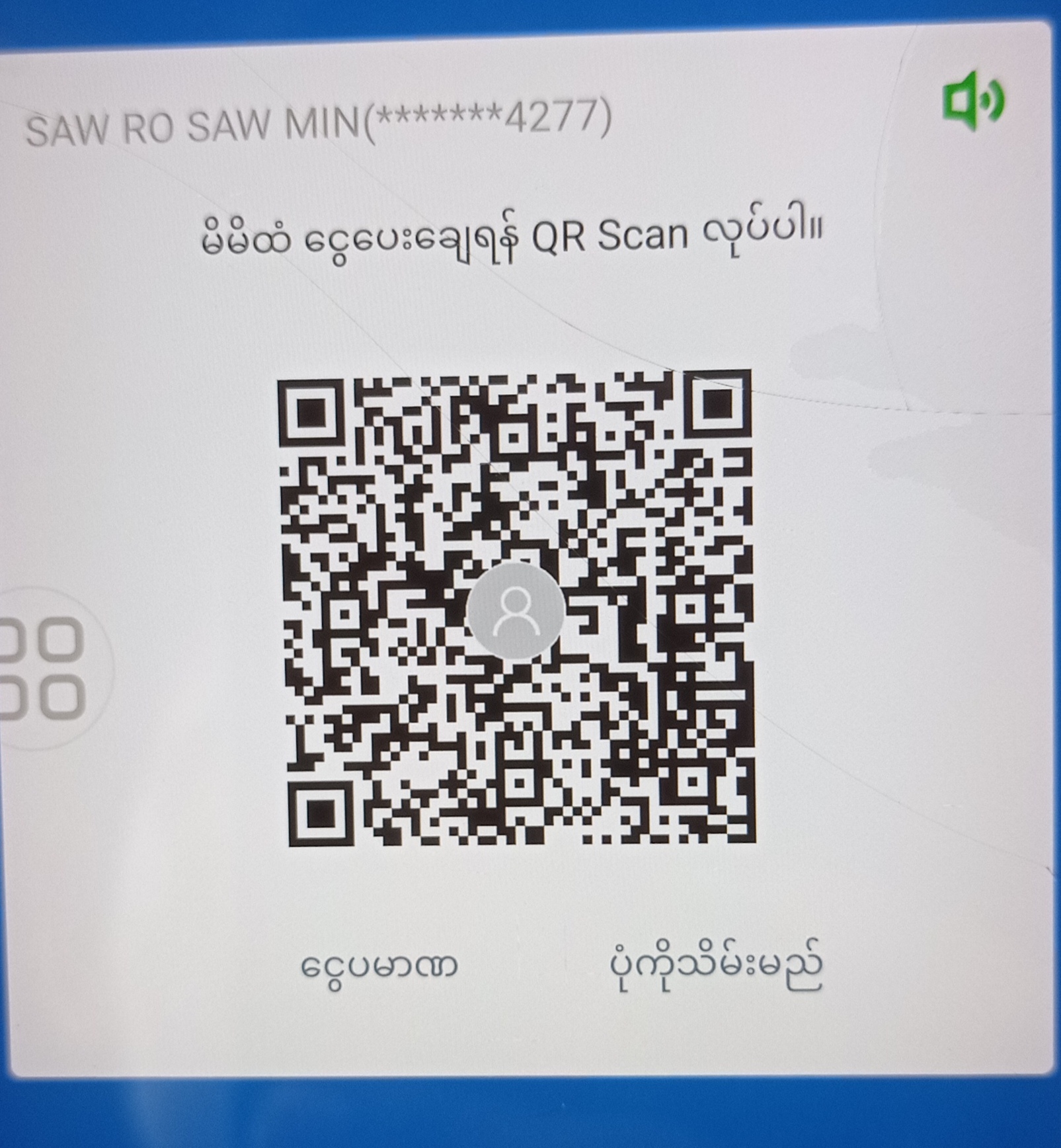The image size is (1061, 1148).
Task: Toggle the green sound speaker icon
Action: pyautogui.click(x=973, y=103)
